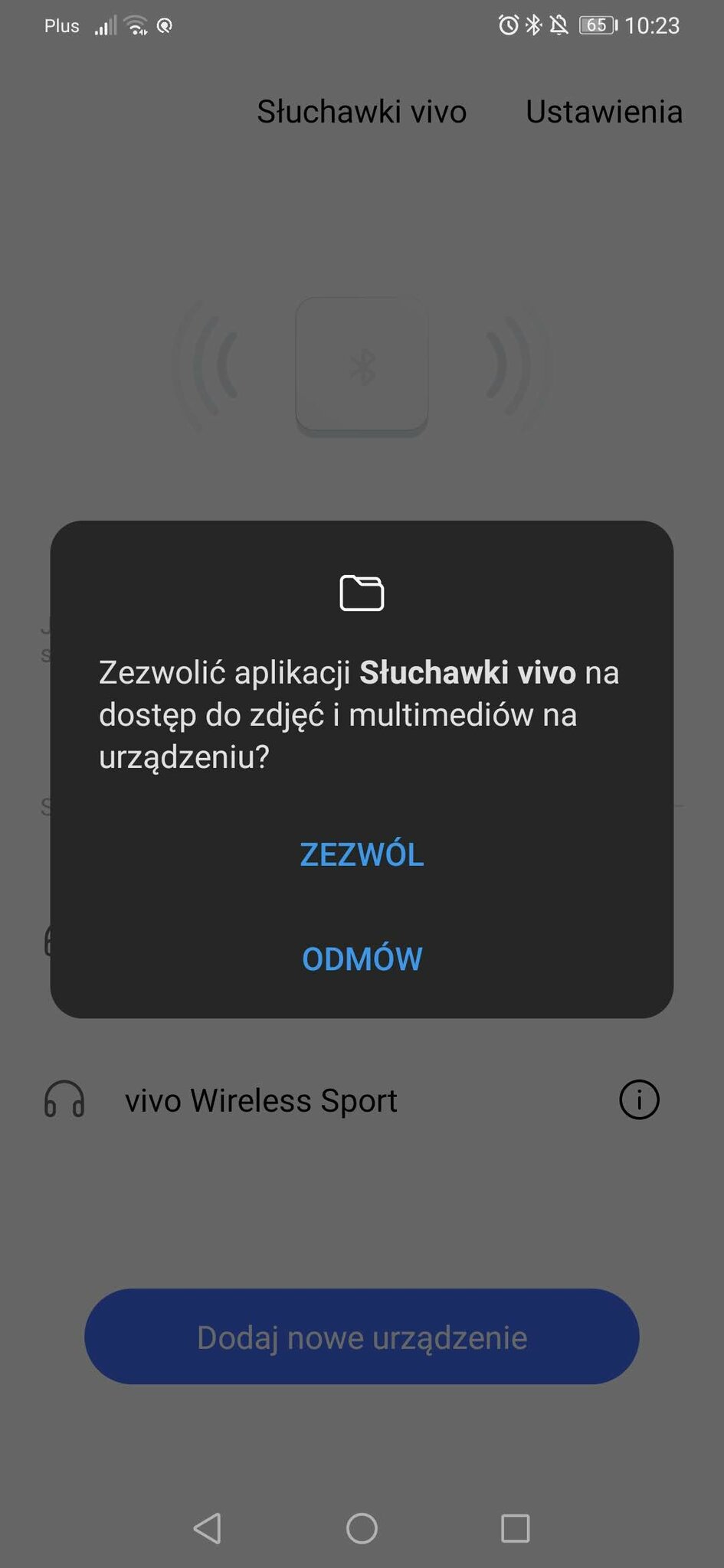Deny the permission with ODMÓW

coord(362,959)
